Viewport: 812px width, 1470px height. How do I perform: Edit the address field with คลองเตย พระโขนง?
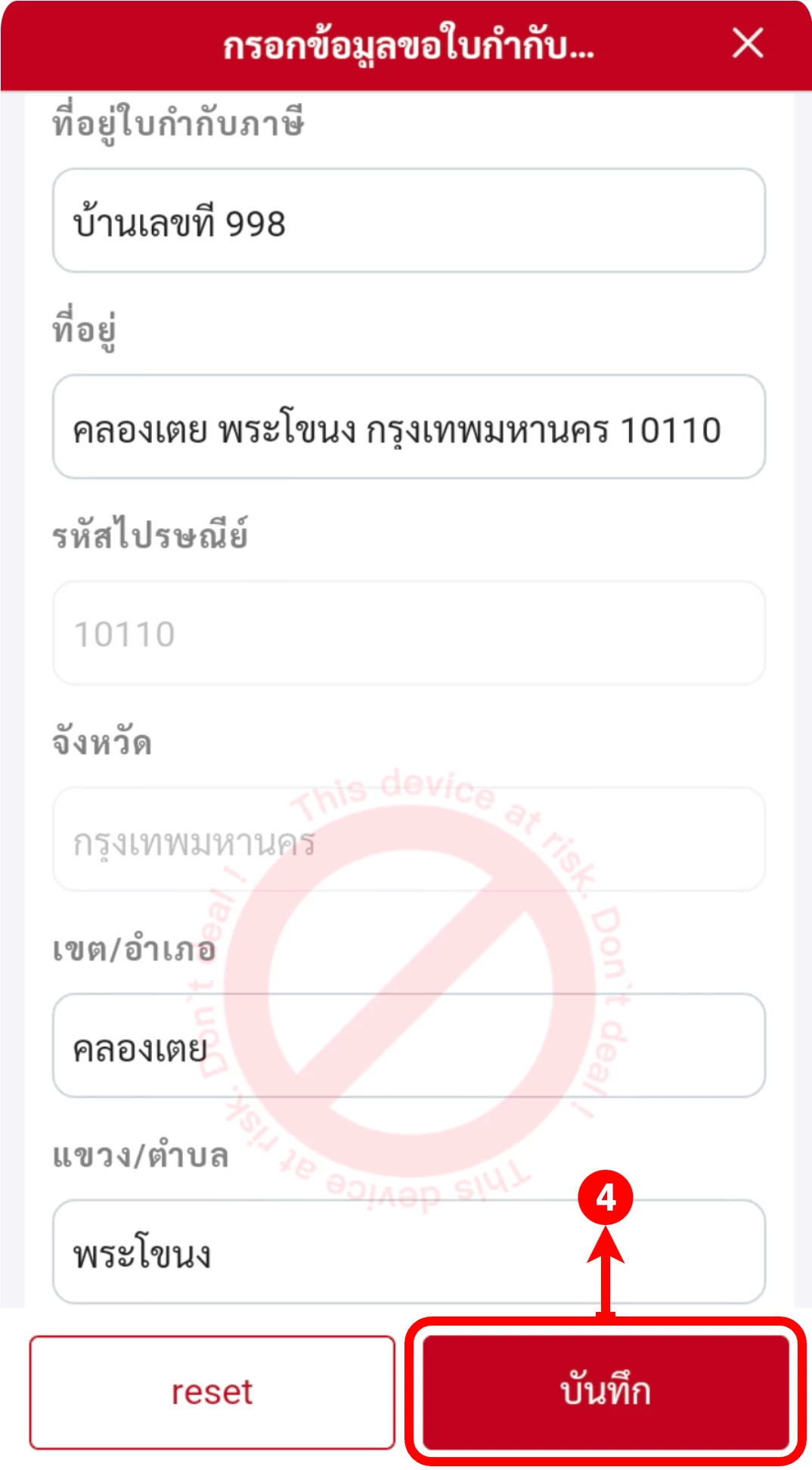[408, 427]
